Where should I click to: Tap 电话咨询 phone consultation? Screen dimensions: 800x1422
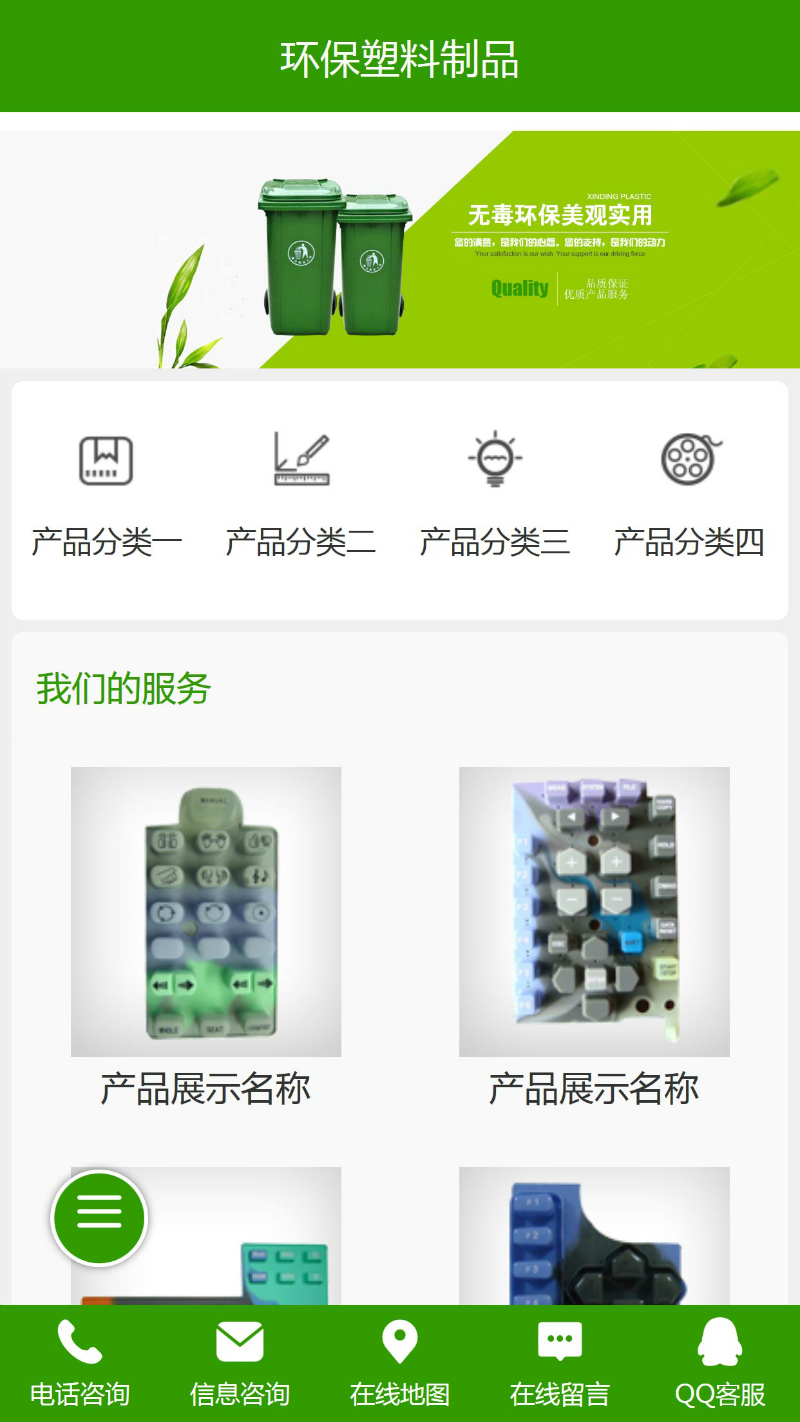pos(80,1364)
